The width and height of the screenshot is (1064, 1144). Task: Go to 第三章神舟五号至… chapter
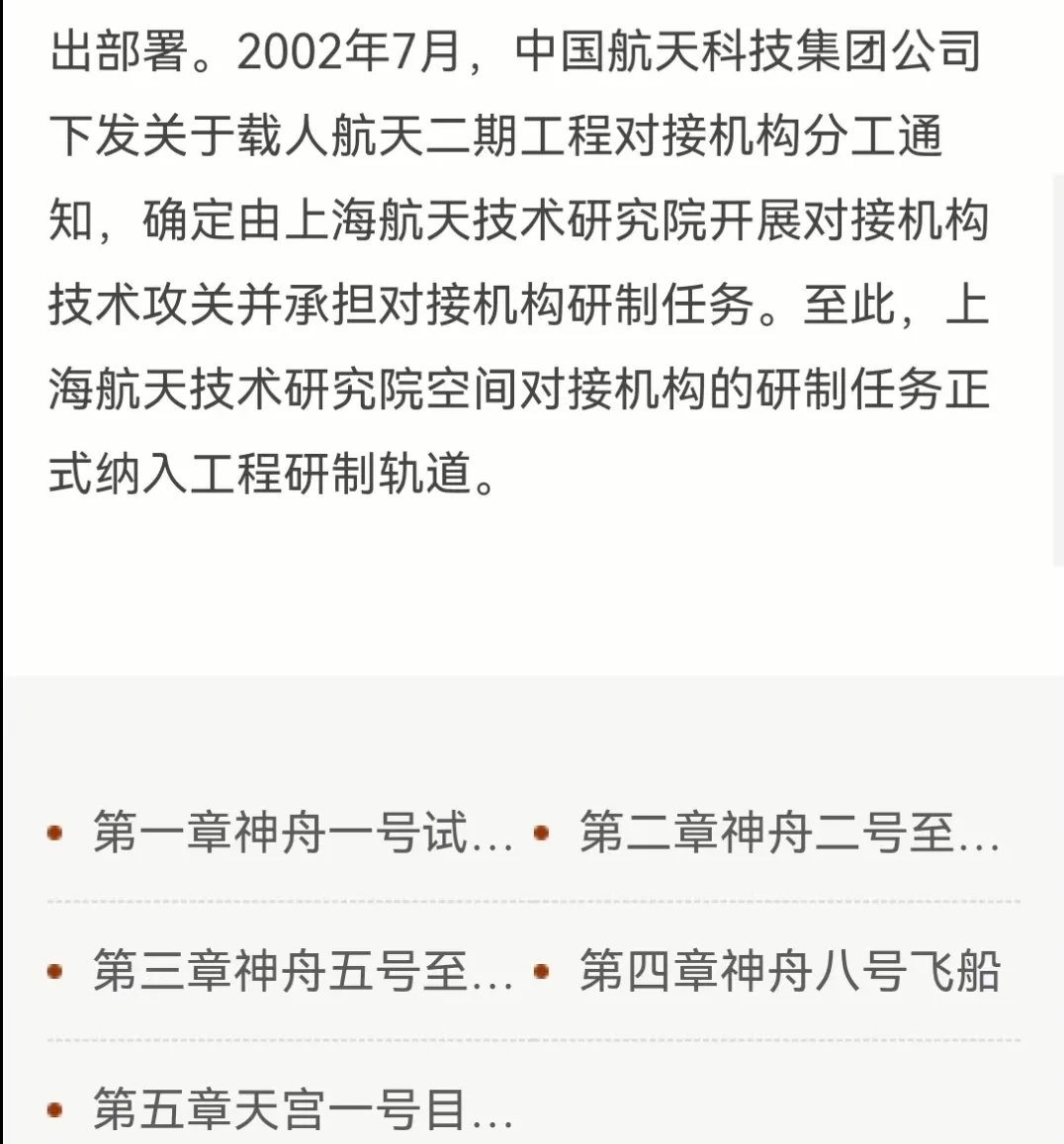[x=303, y=971]
